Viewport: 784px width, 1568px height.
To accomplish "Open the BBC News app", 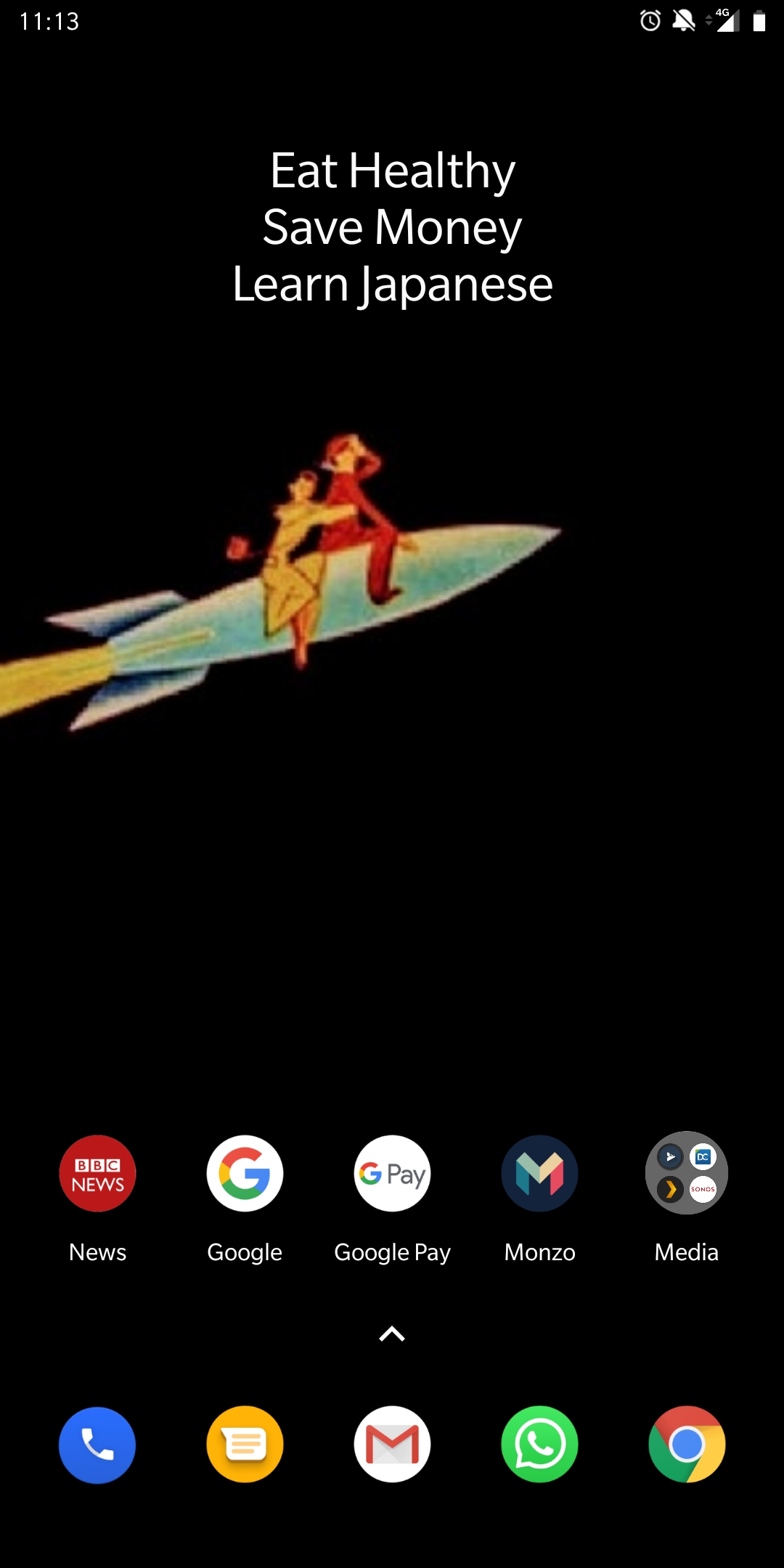I will click(97, 1173).
